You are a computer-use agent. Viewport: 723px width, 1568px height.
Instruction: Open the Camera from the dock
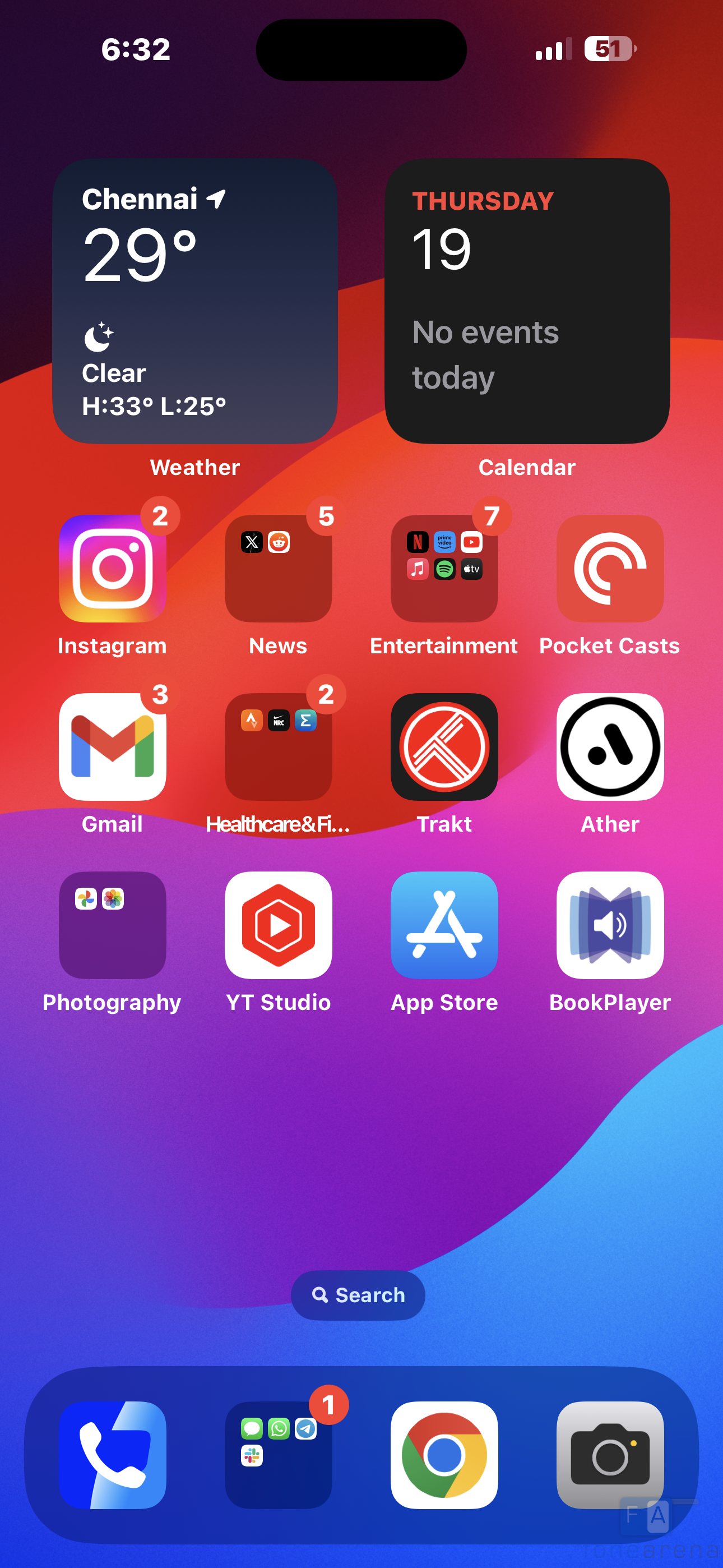point(610,1455)
